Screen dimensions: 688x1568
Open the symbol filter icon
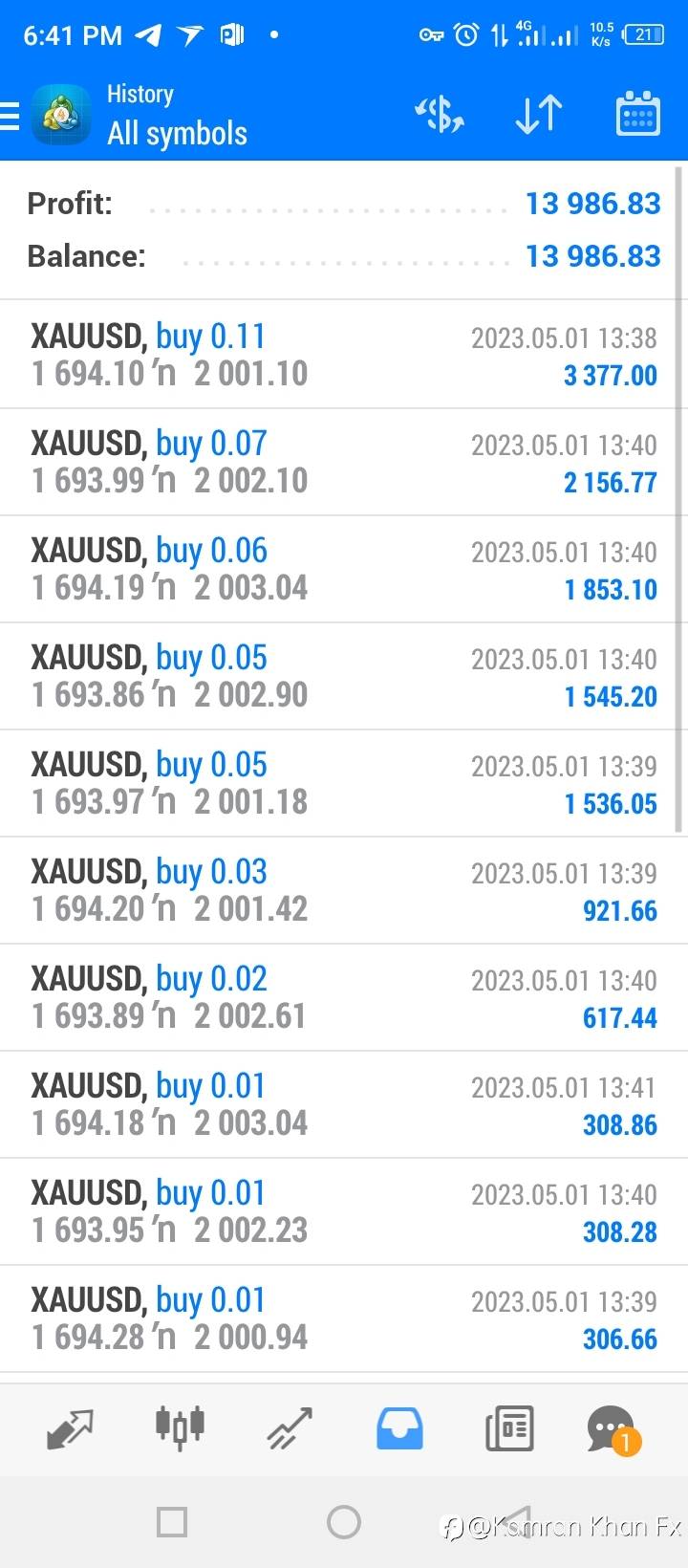[439, 116]
